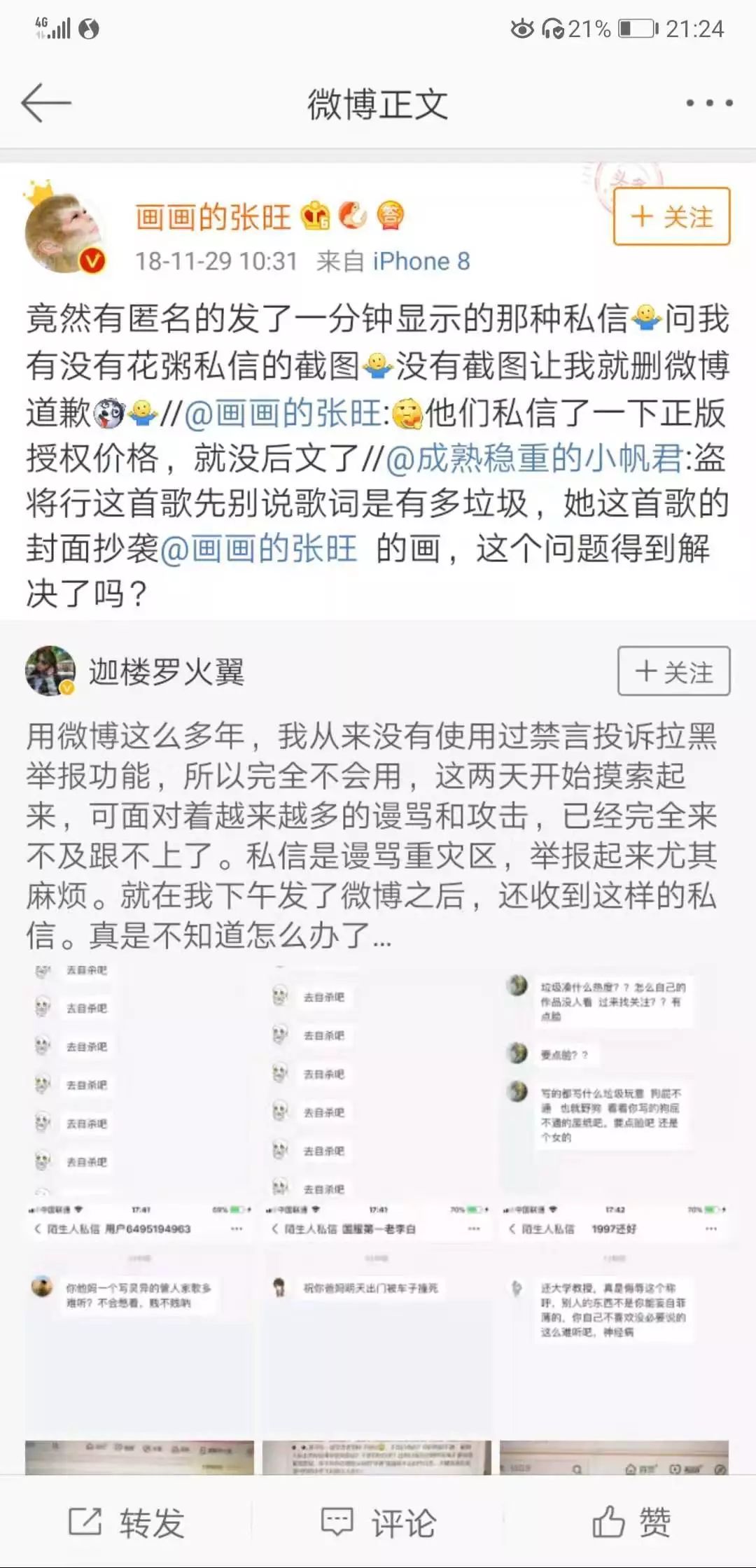
Task: Open the three-dot overflow menu
Action: pyautogui.click(x=708, y=103)
